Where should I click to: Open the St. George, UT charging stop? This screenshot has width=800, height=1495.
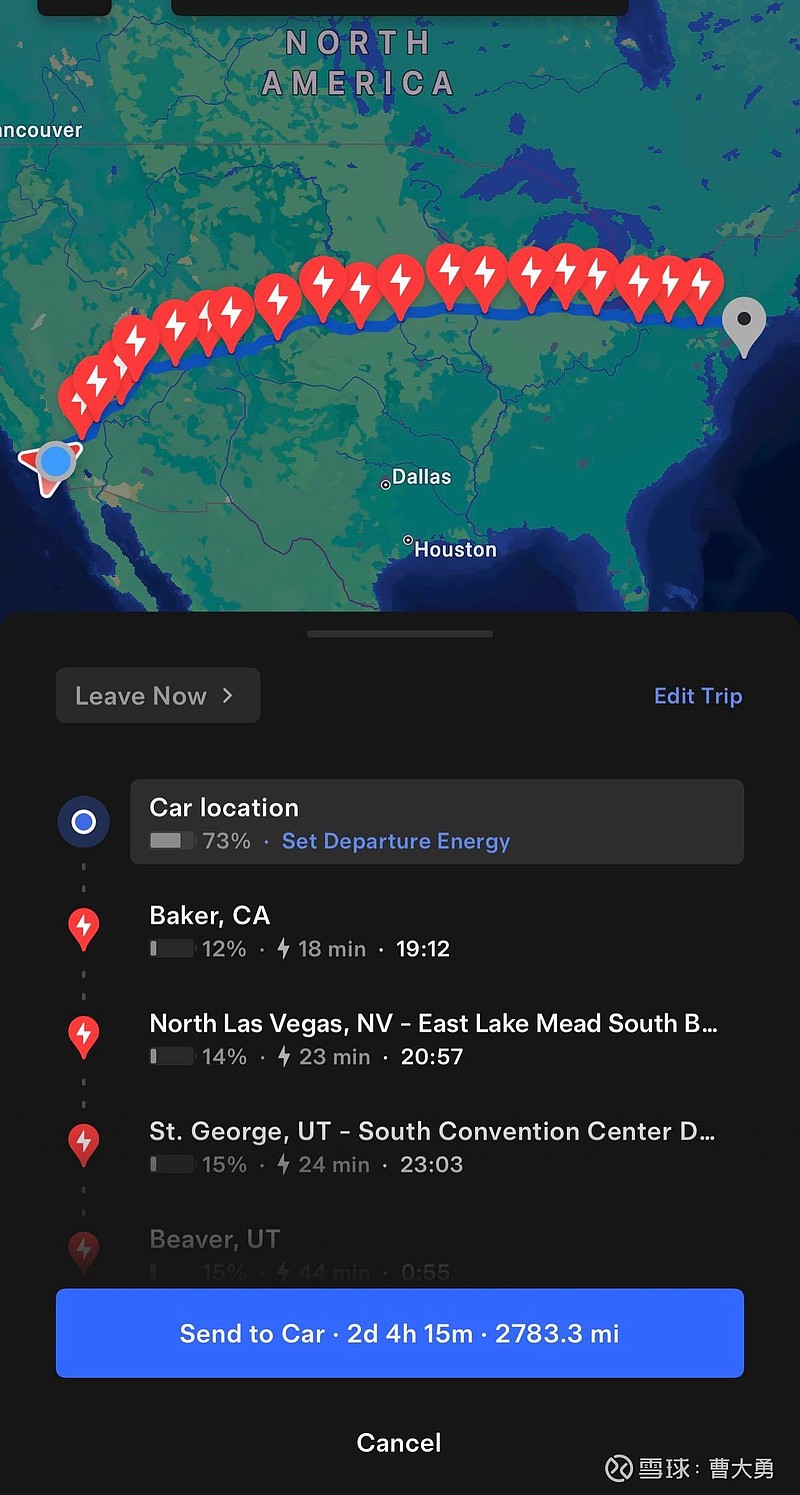tap(400, 1147)
